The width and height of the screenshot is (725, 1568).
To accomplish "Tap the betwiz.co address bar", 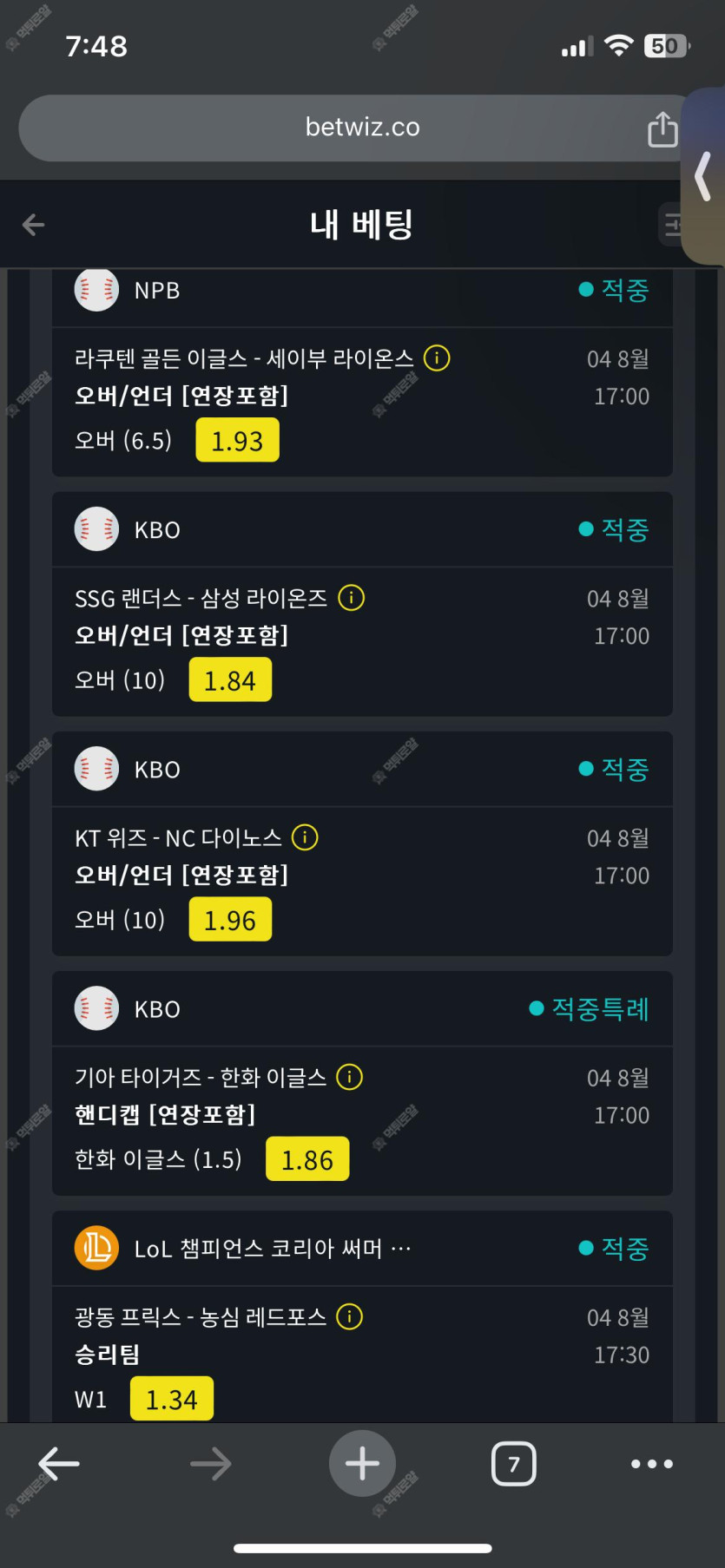I will pyautogui.click(x=362, y=128).
